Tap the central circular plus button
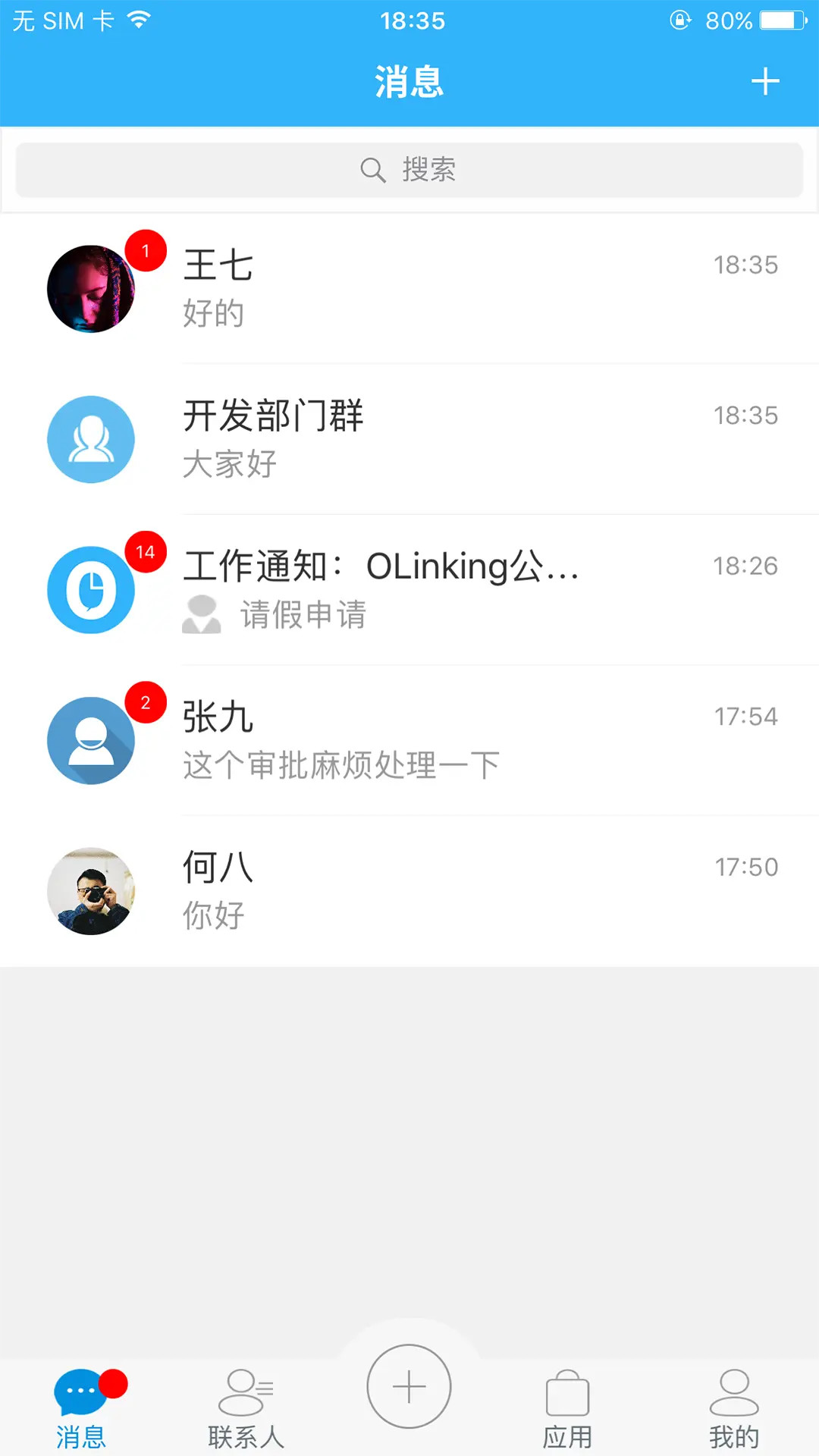Image resolution: width=819 pixels, height=1456 pixels. 409,1385
